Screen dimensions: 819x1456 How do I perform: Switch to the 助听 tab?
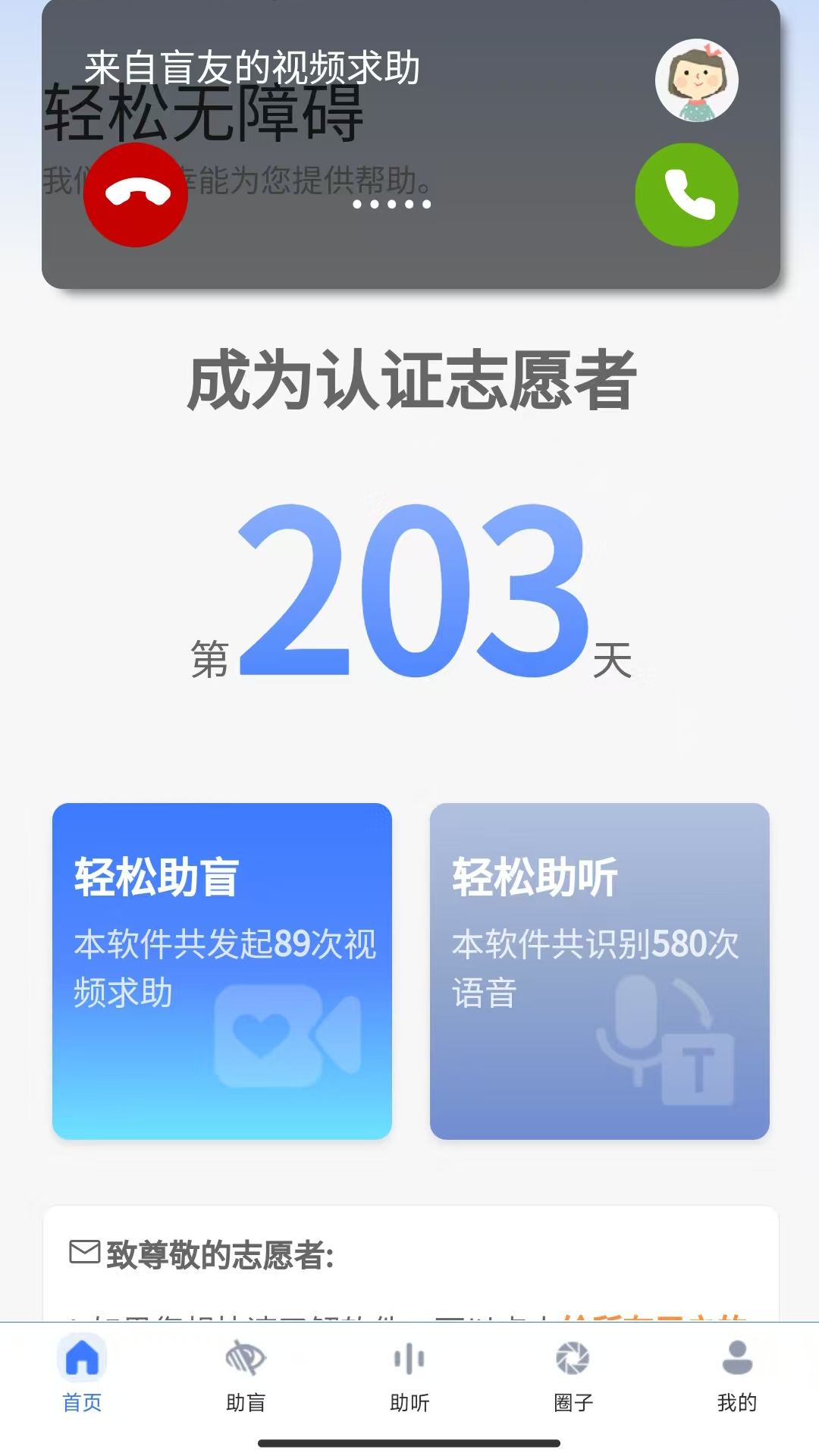(x=409, y=1374)
